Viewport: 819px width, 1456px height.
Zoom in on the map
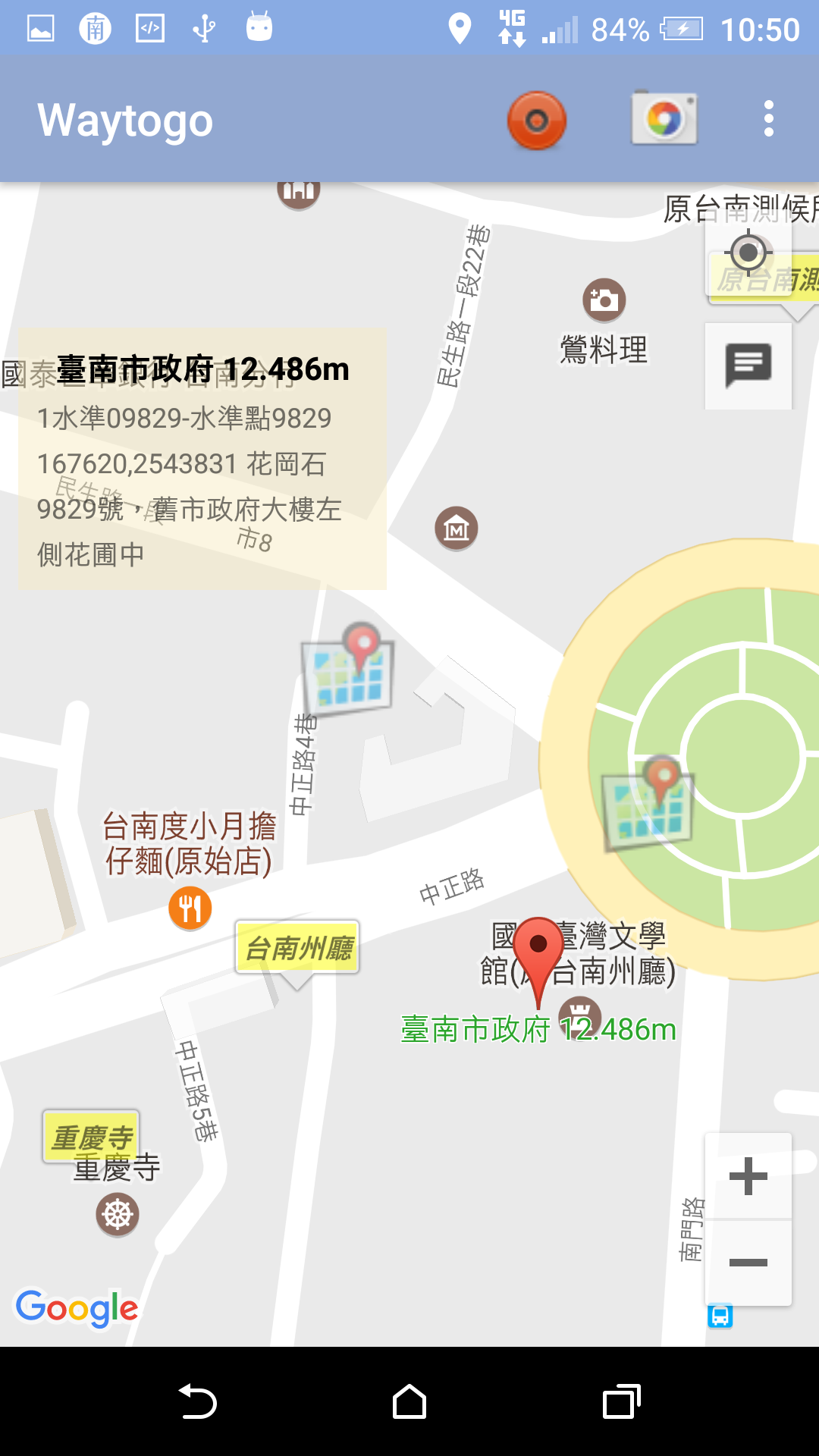748,1176
